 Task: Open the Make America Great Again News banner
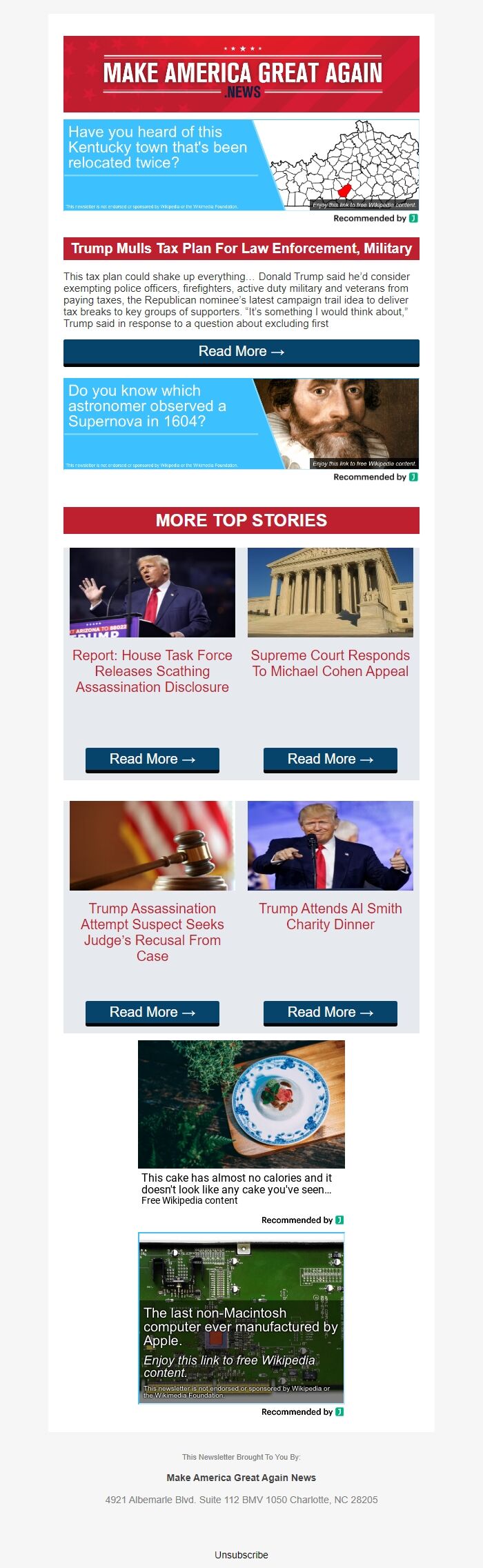pyautogui.click(x=241, y=75)
